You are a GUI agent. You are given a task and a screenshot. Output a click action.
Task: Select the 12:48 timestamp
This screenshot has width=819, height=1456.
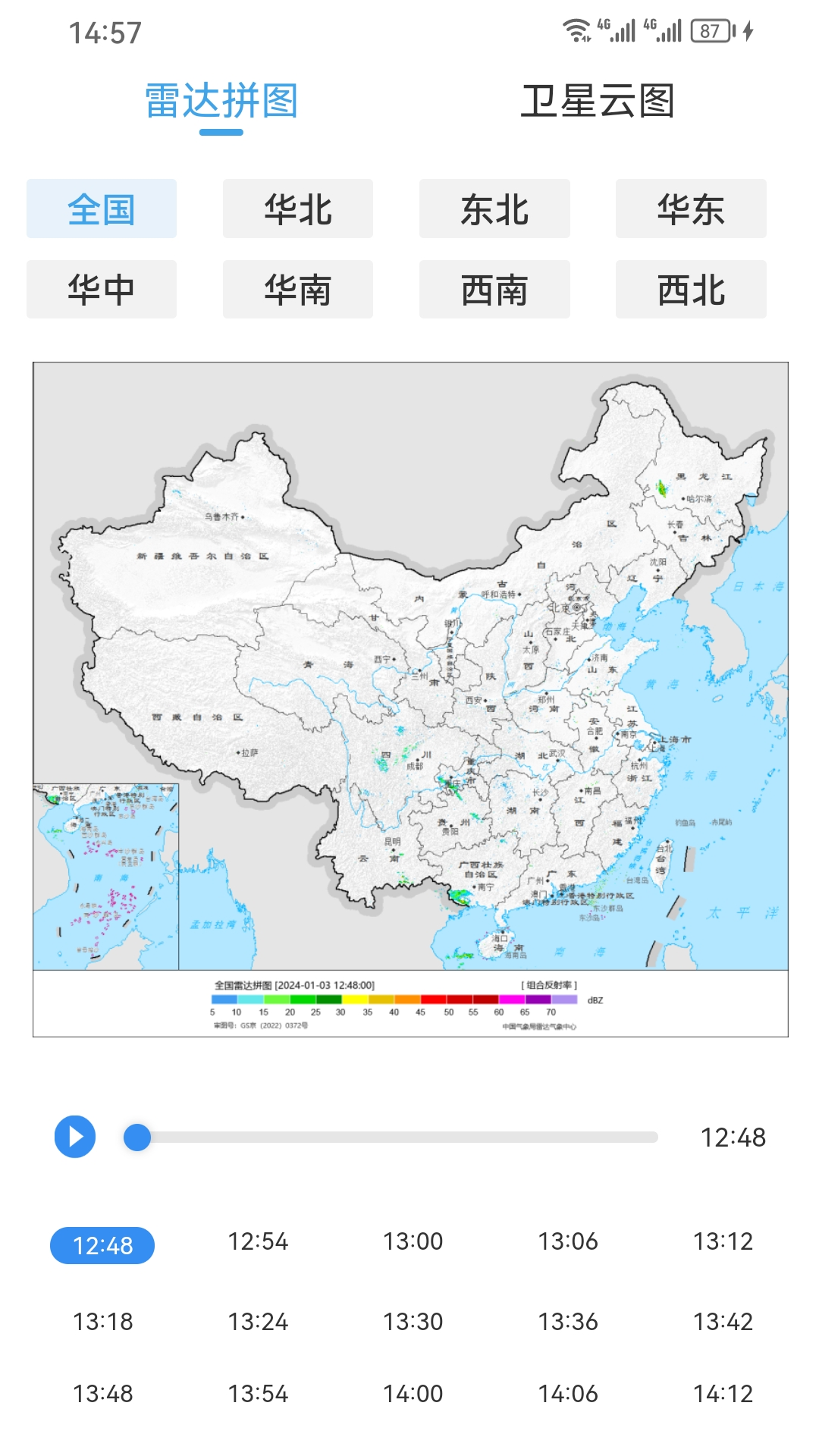point(103,1238)
